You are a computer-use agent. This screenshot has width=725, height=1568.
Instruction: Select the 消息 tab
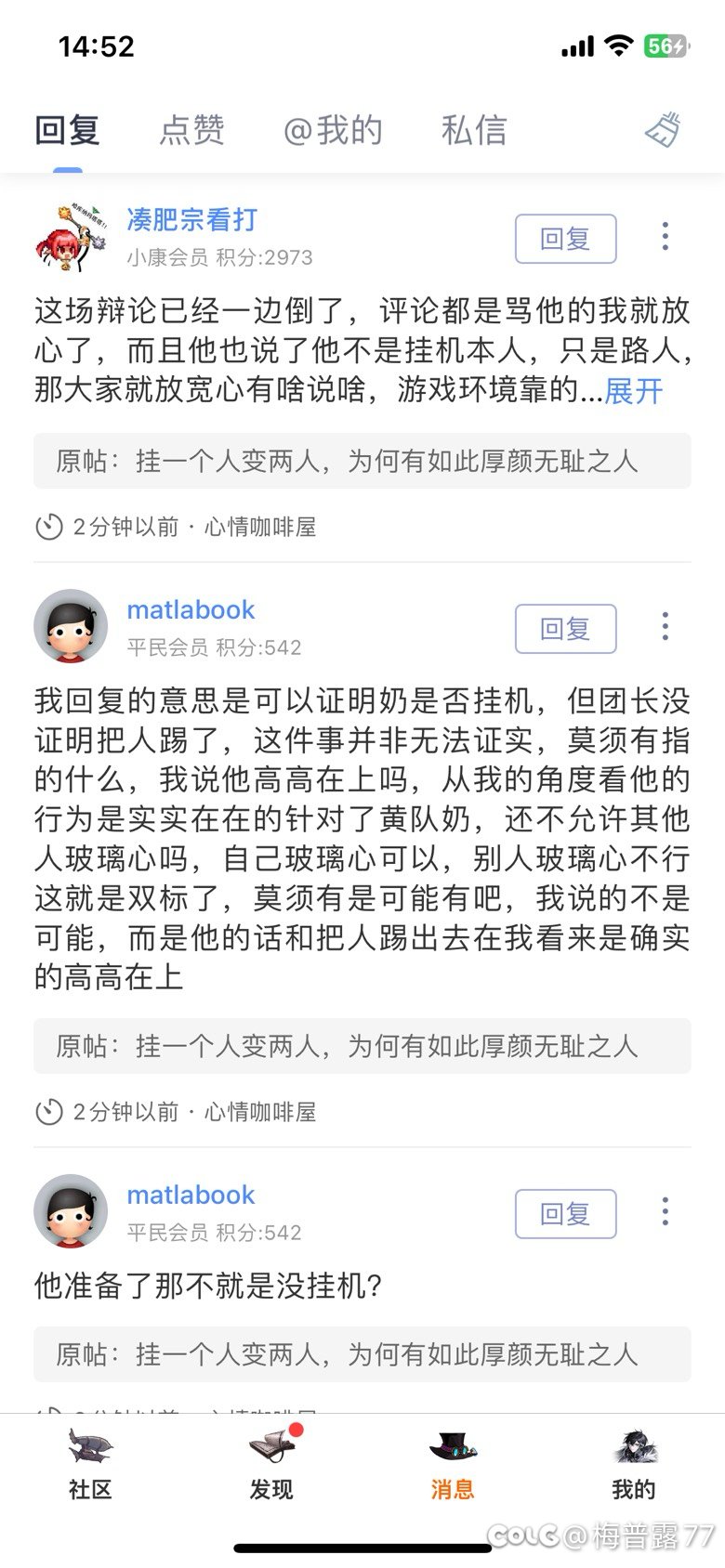(453, 1464)
